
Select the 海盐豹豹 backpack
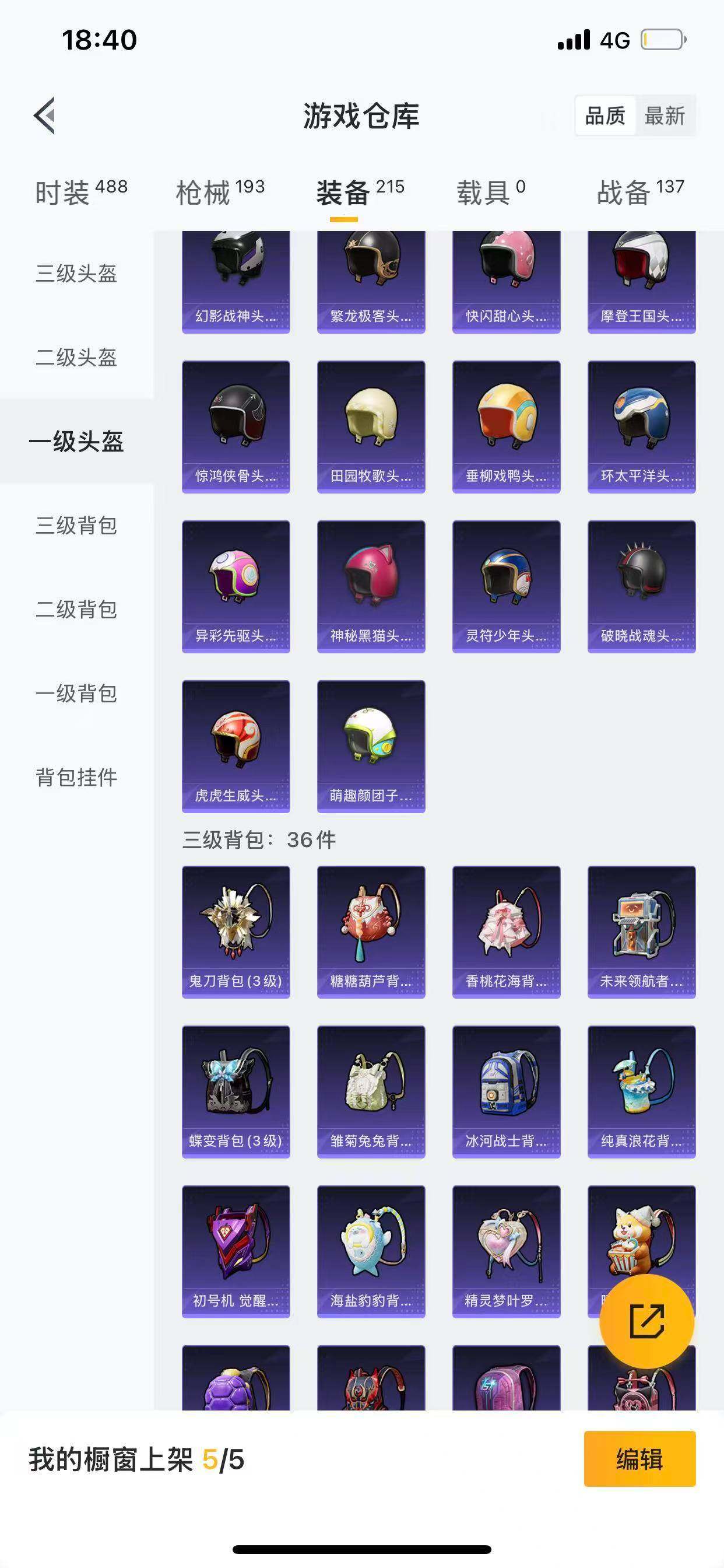371,1251
